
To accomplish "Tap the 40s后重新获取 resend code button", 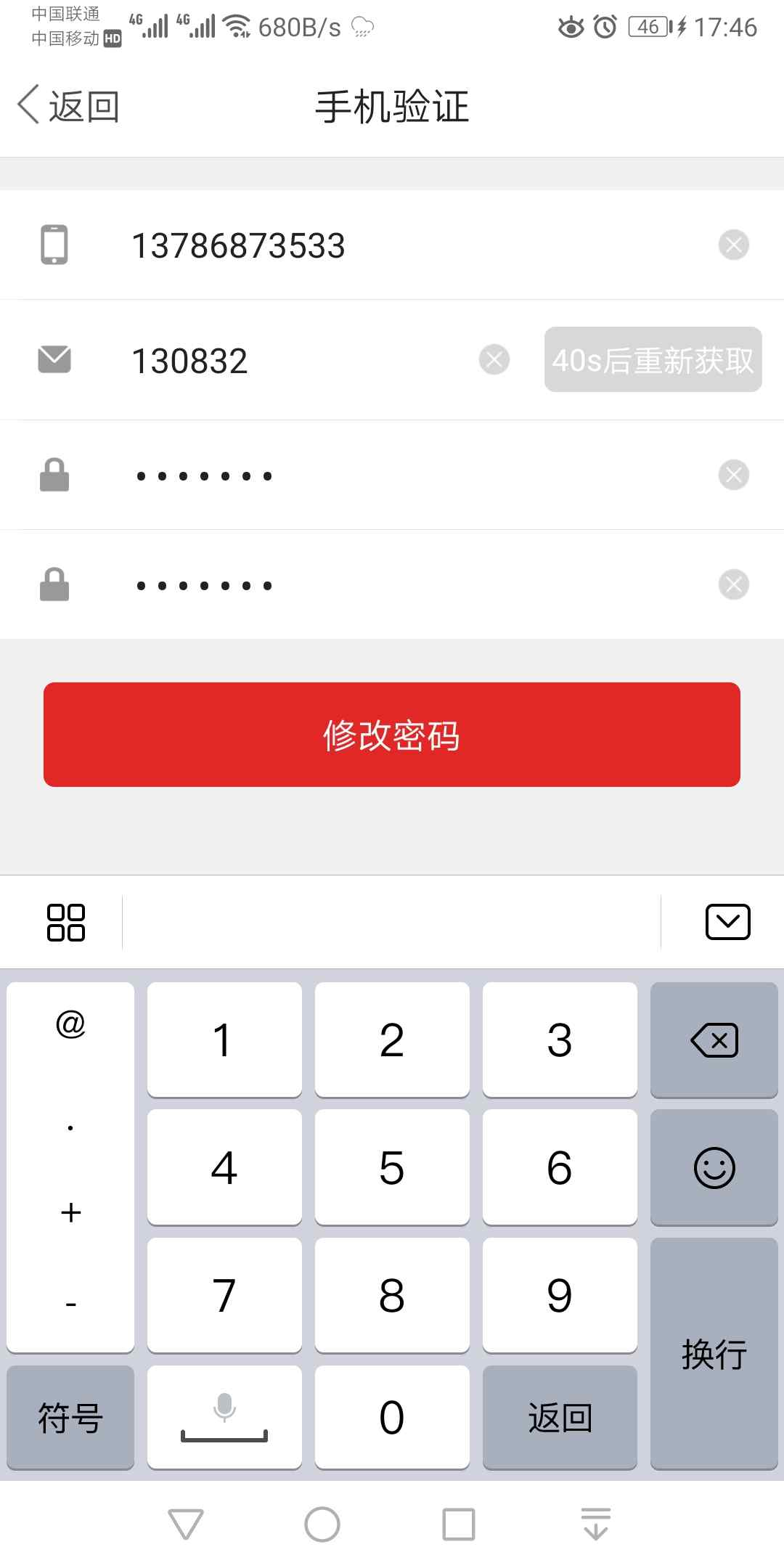I will tap(653, 360).
